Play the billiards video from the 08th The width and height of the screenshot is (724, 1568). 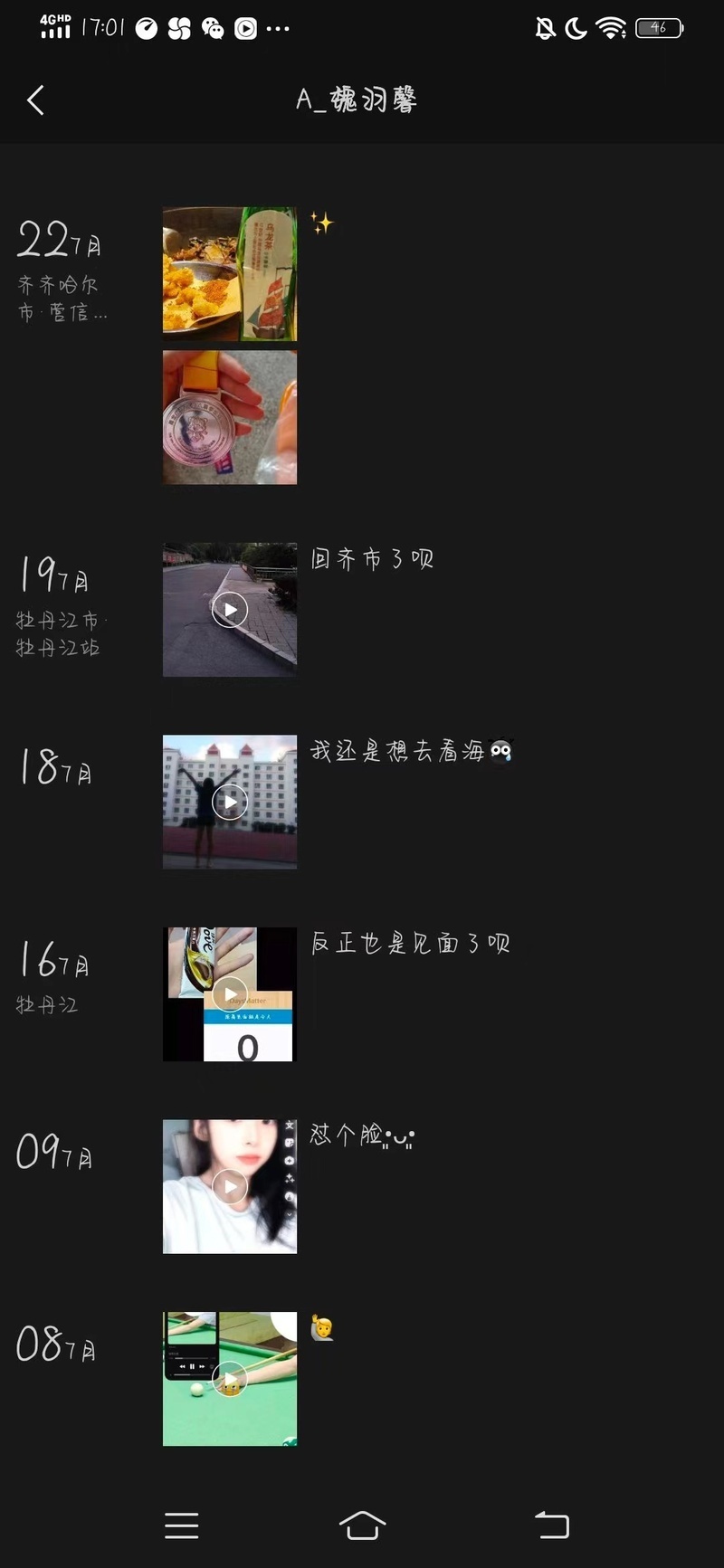tap(229, 1378)
